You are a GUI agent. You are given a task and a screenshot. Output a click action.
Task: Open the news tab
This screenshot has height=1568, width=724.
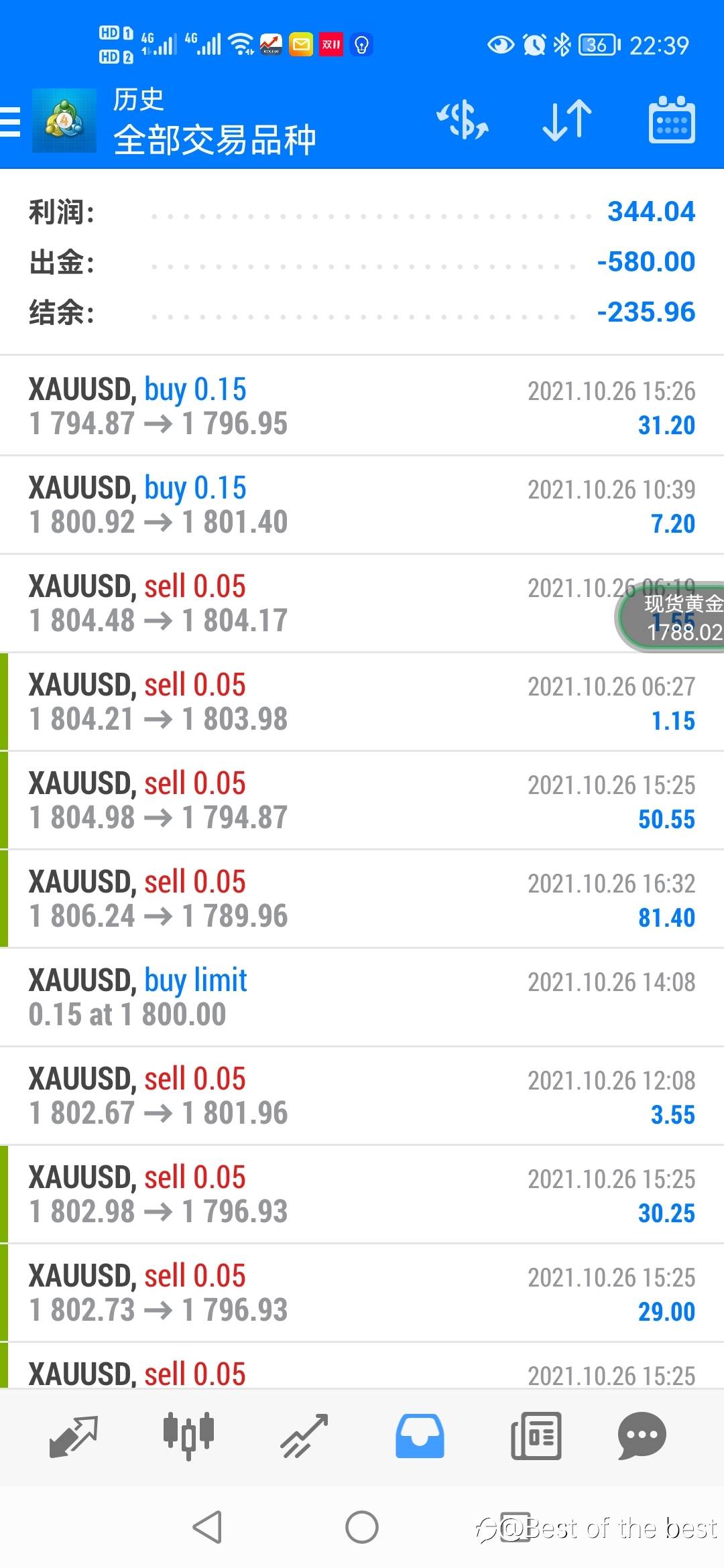tap(536, 1437)
